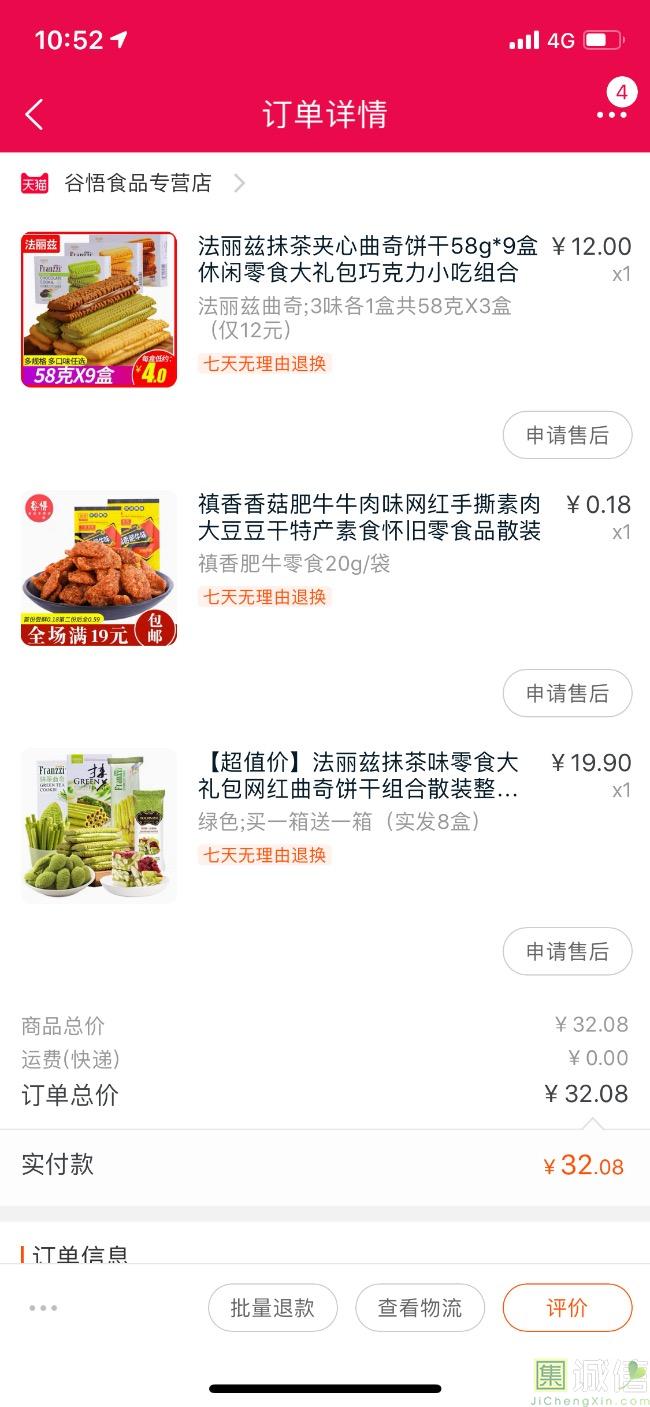Request after-sales for the ¥0.18 item

click(567, 693)
